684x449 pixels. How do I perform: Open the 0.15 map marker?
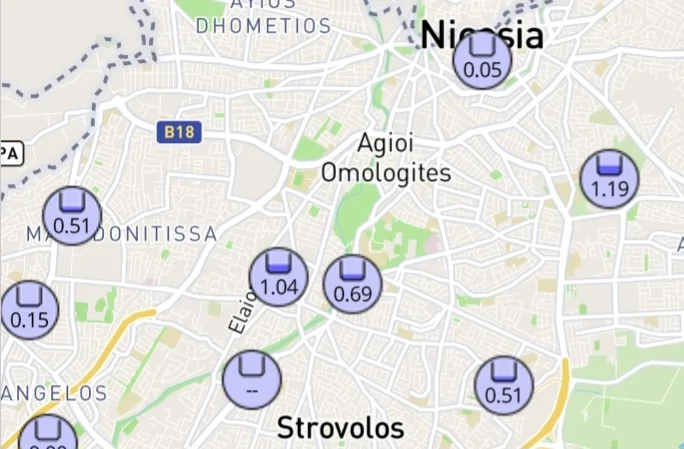(29, 310)
